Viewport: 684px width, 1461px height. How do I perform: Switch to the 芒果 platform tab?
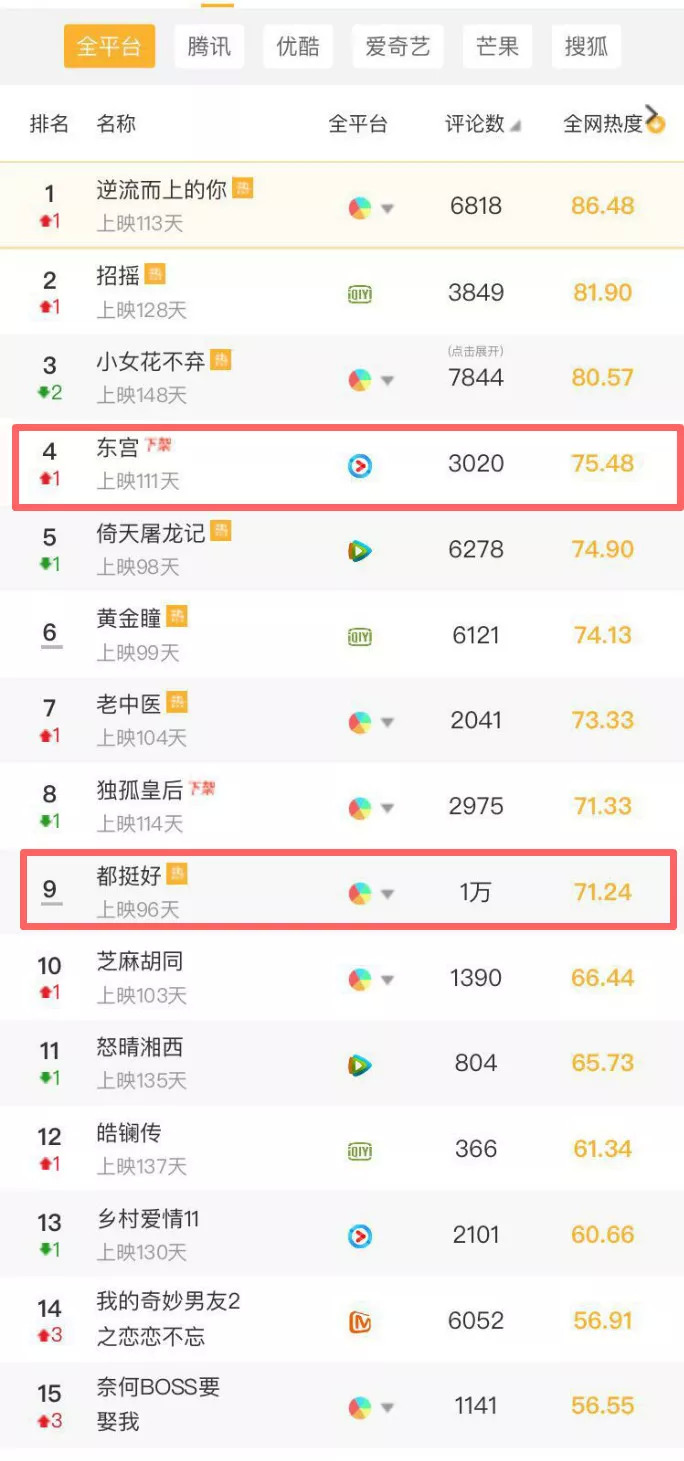[497, 47]
